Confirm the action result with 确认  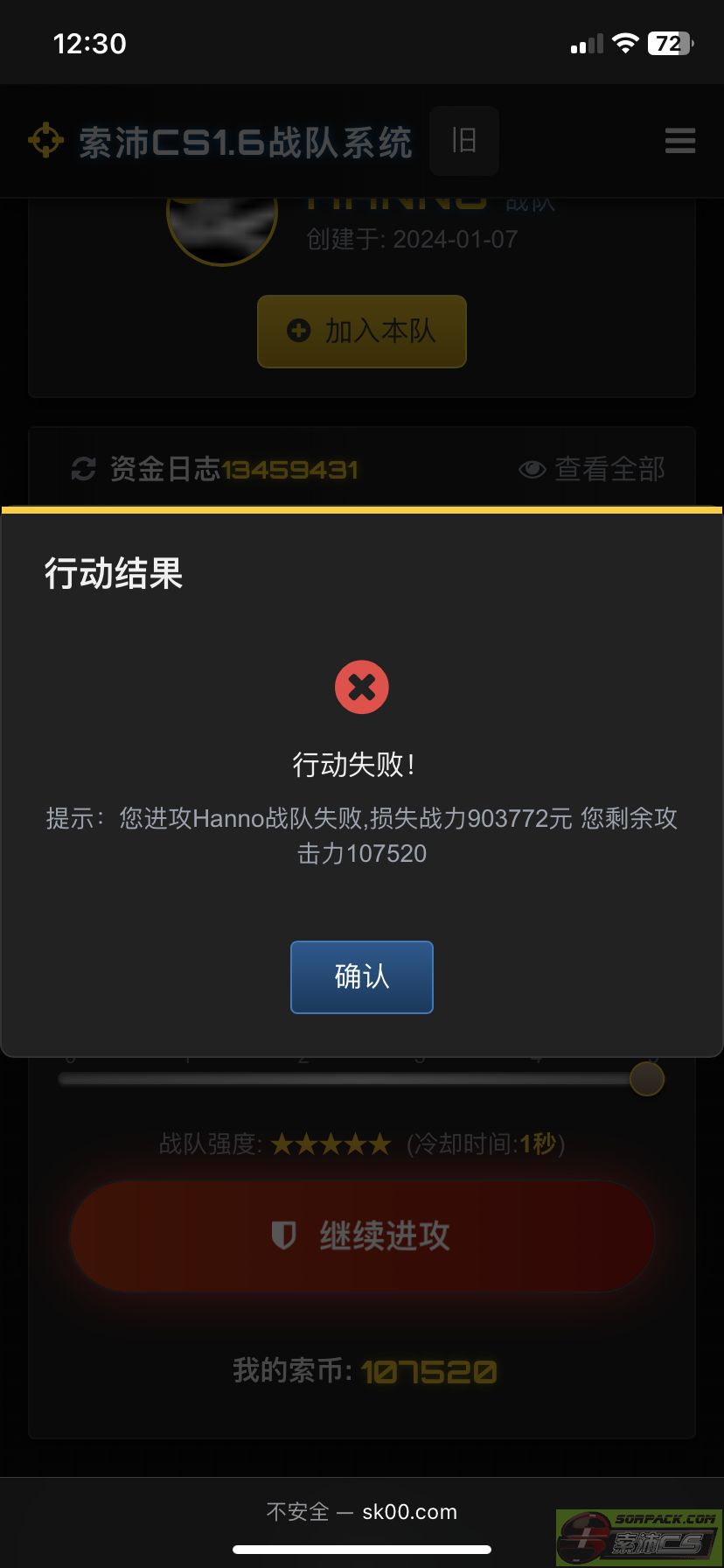pyautogui.click(x=361, y=976)
